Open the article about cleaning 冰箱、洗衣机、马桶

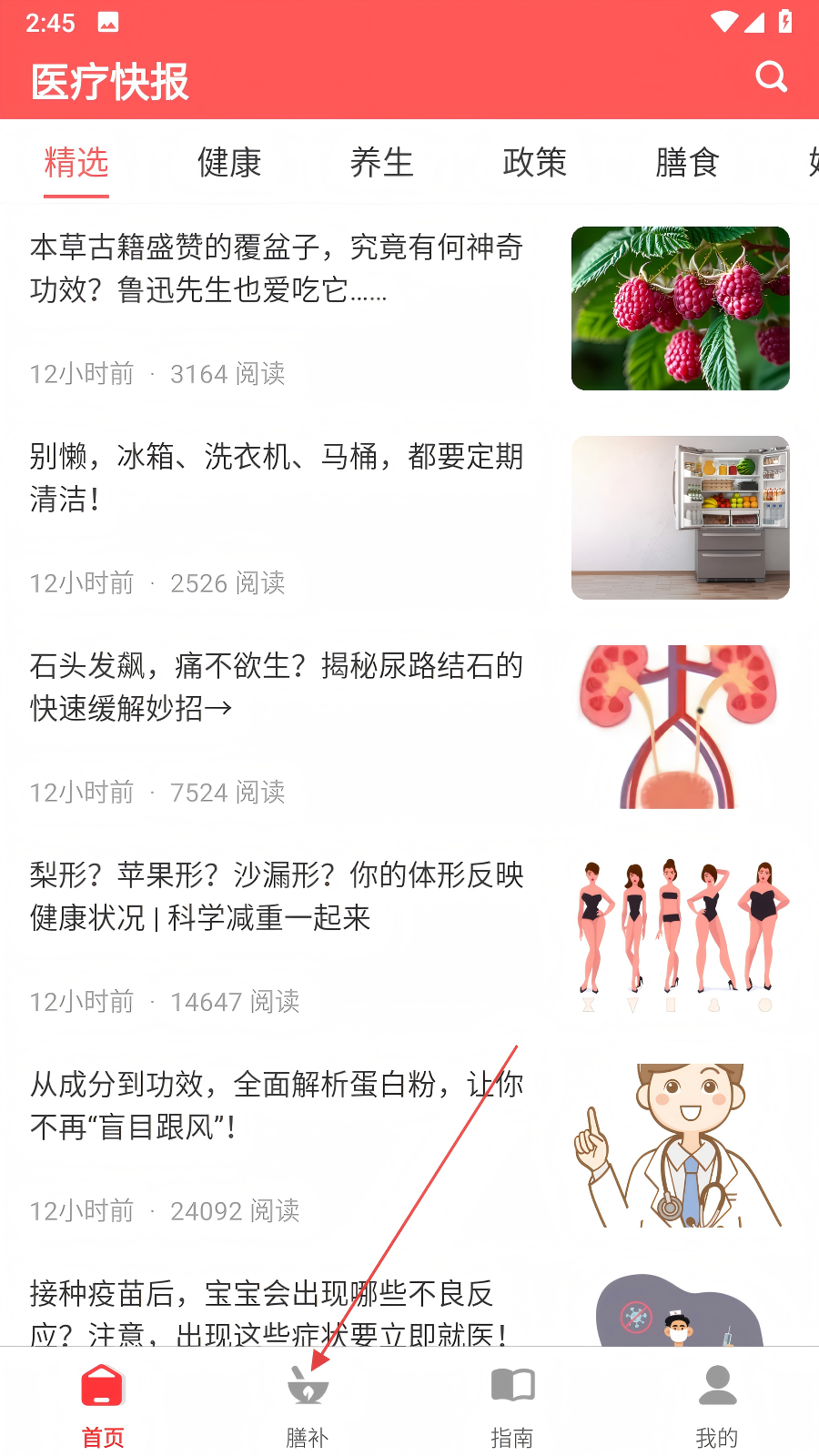(x=277, y=479)
